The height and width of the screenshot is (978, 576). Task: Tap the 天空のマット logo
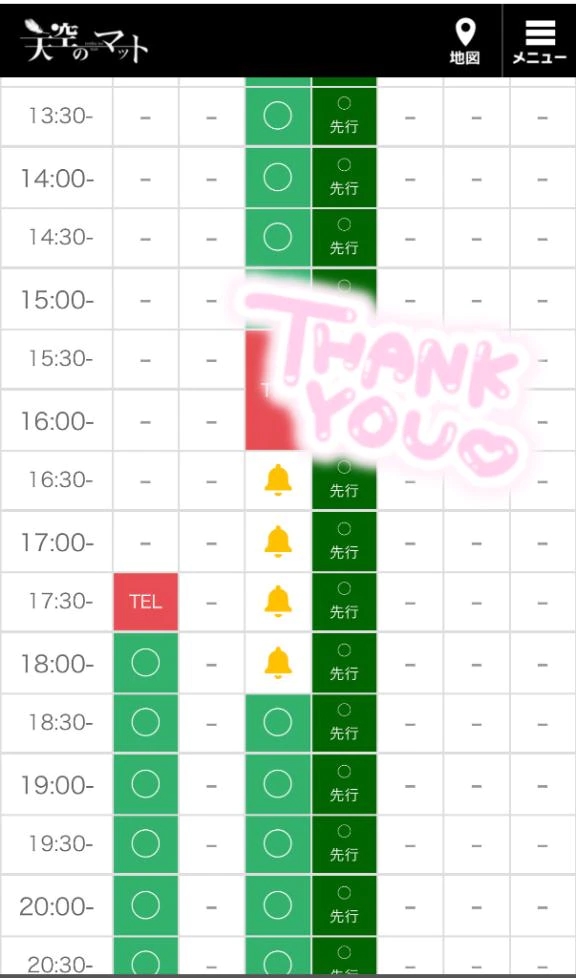click(x=85, y=41)
